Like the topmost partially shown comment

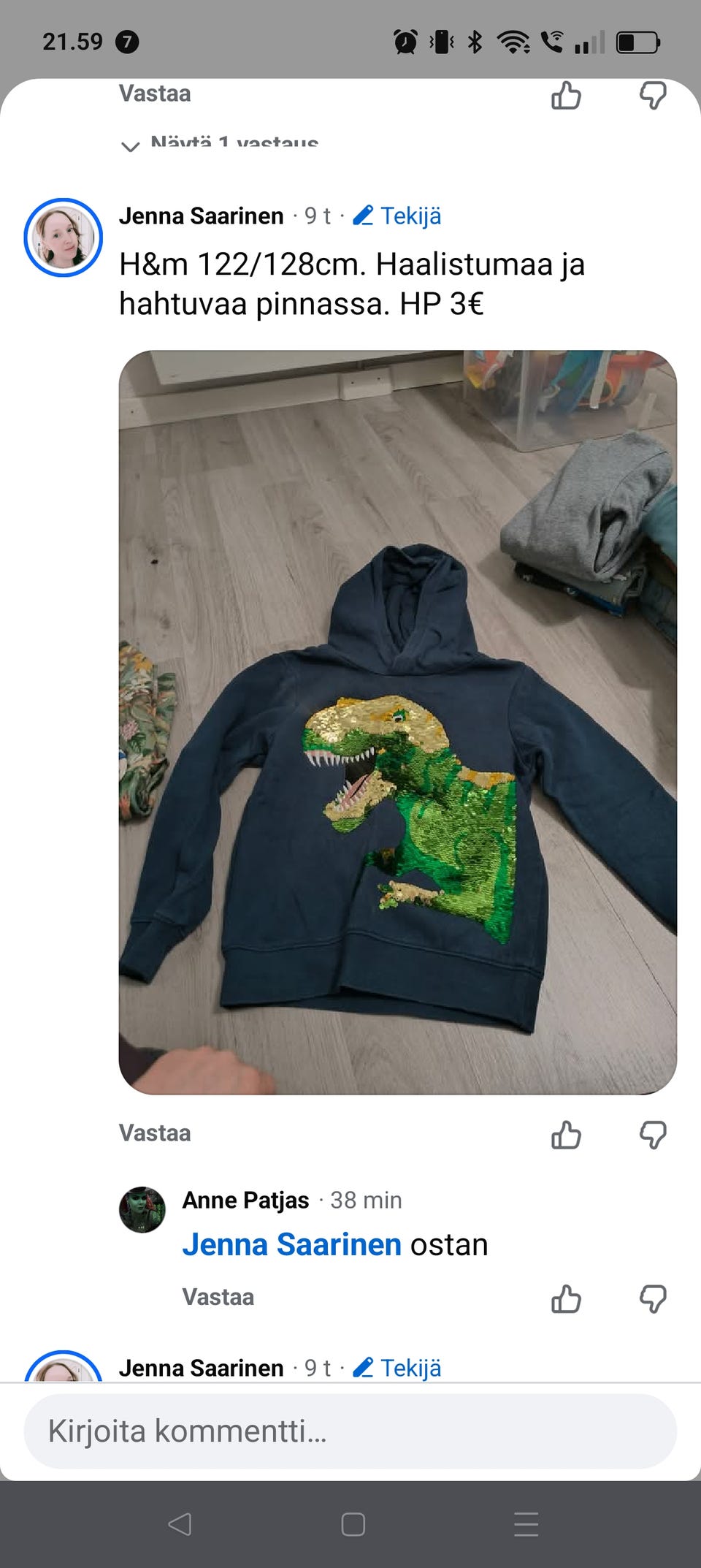click(x=566, y=95)
